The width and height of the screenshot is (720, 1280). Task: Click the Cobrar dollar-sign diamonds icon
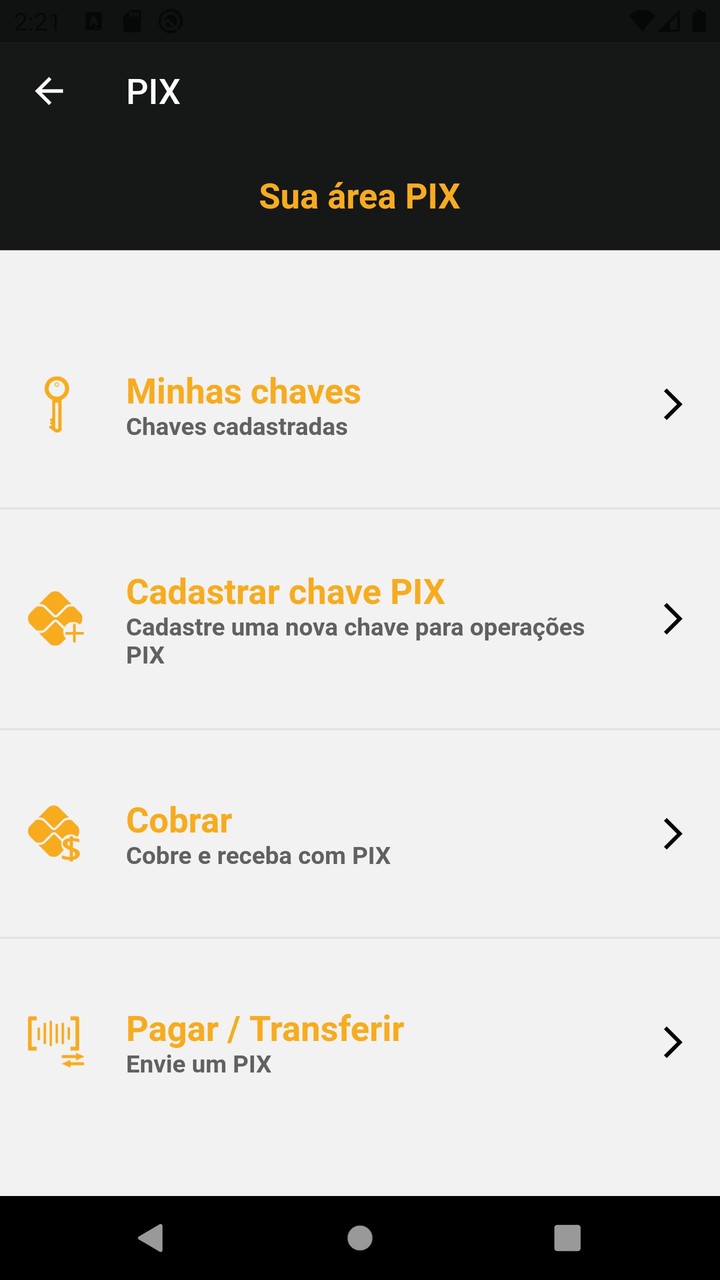[56, 833]
